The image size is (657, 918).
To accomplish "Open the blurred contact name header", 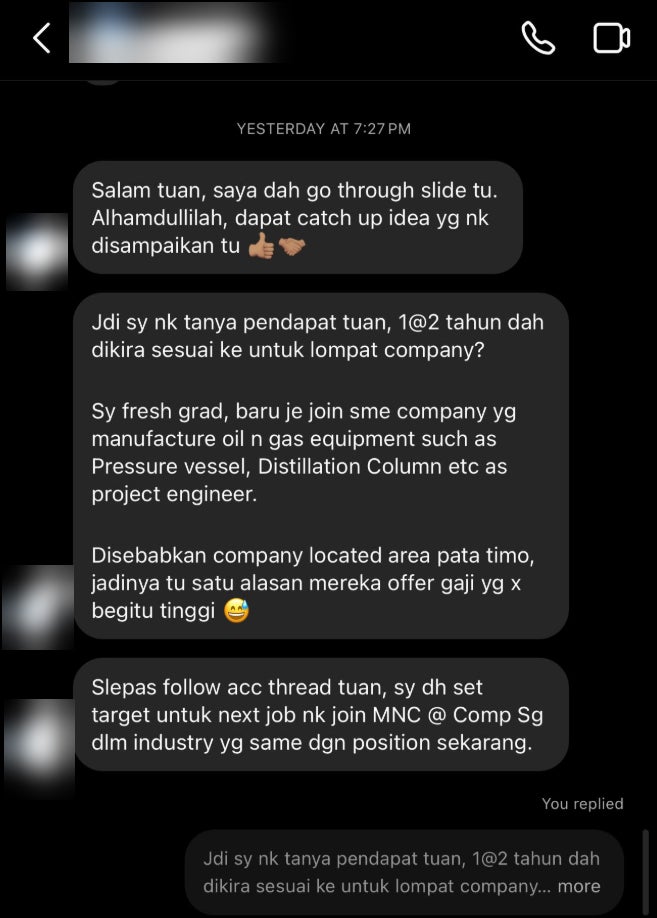I will (x=176, y=38).
